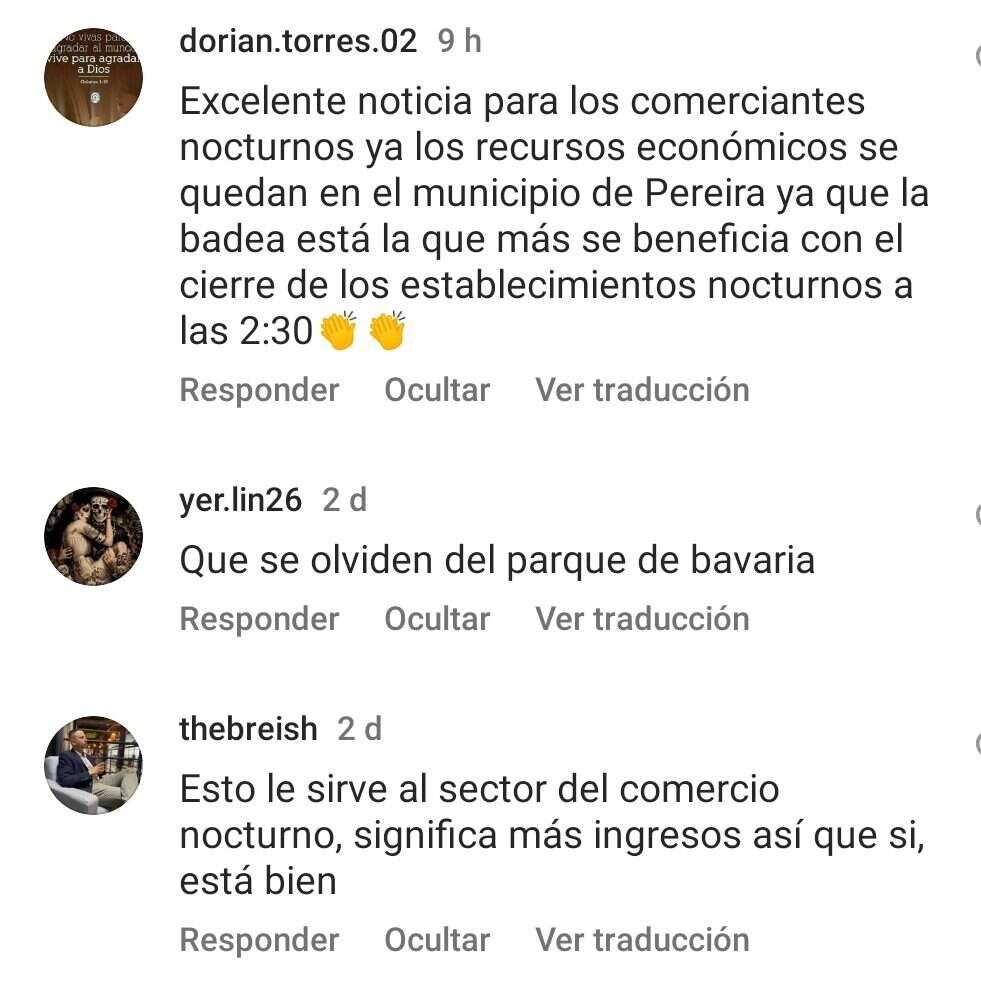Image resolution: width=981 pixels, height=981 pixels.
Task: Open yer.lin26's profile from username
Action: (x=240, y=500)
